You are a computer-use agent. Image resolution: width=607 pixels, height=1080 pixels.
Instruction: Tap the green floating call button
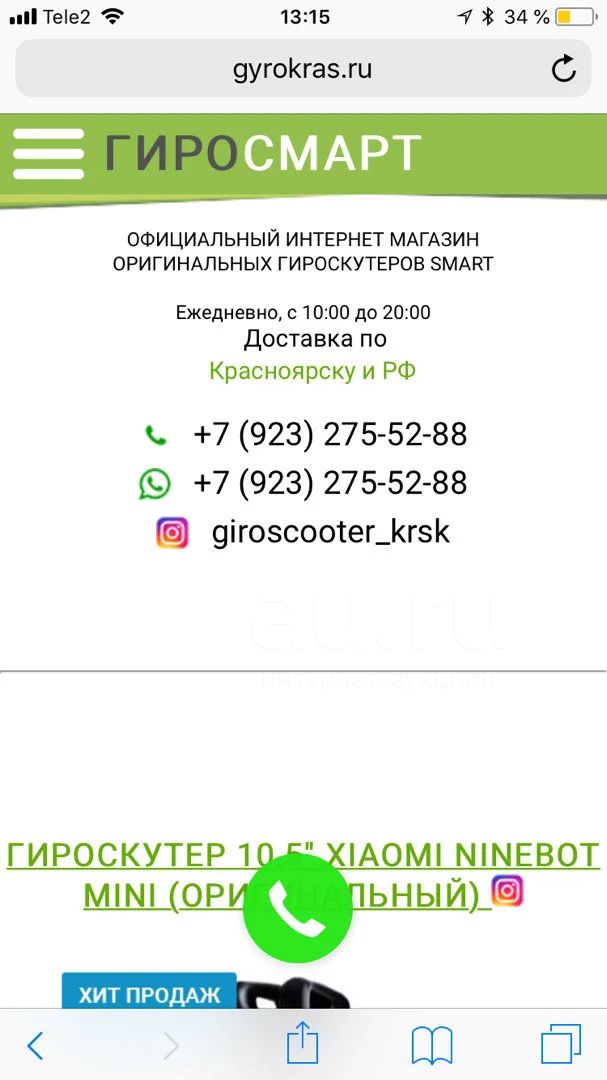tap(297, 909)
